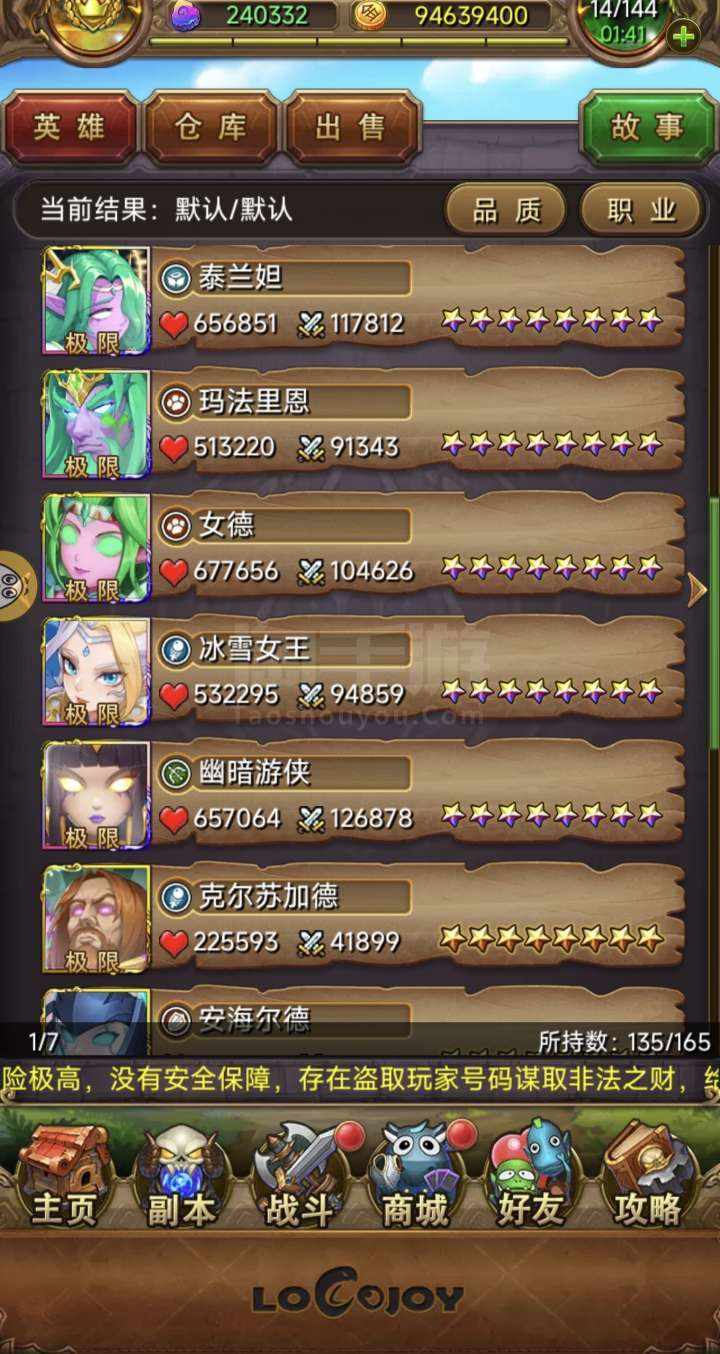Tap the green plus energy icon

pyautogui.click(x=683, y=37)
